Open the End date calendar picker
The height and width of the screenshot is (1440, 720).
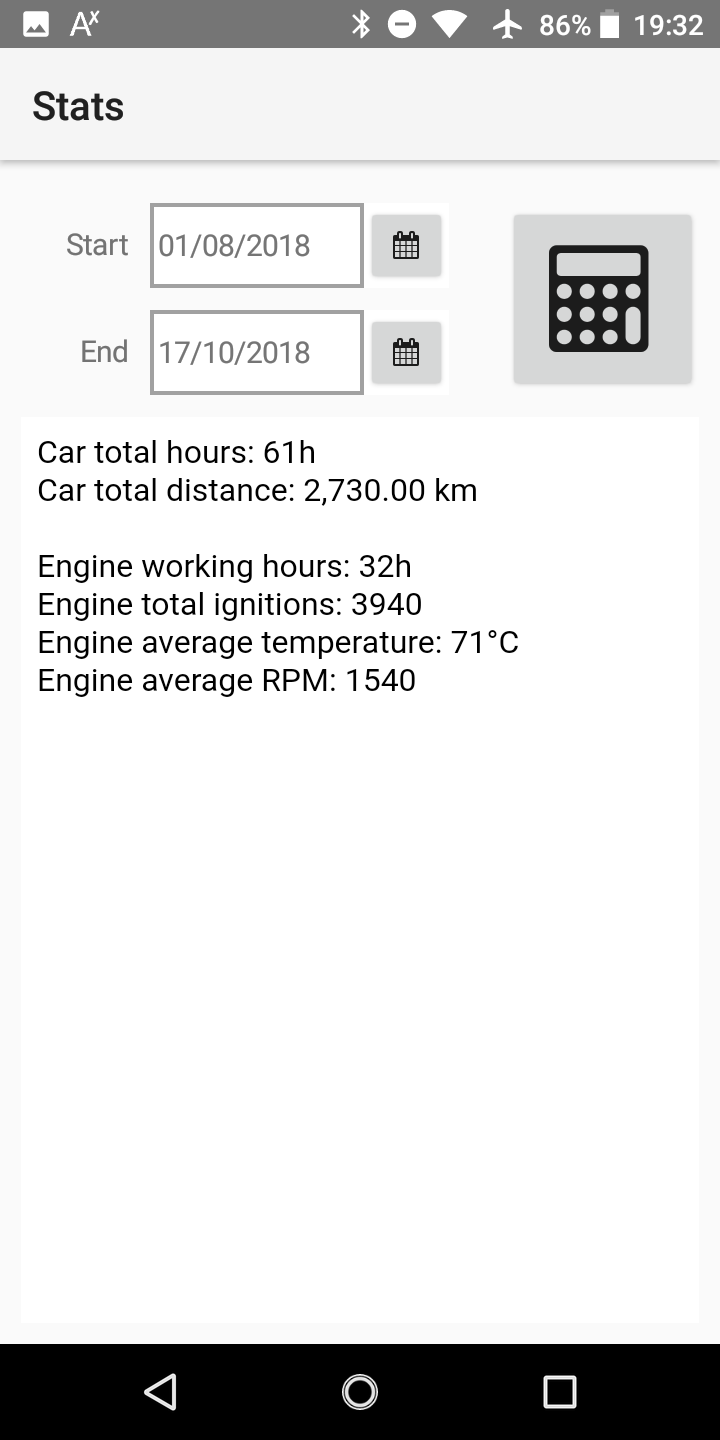pyautogui.click(x=406, y=352)
